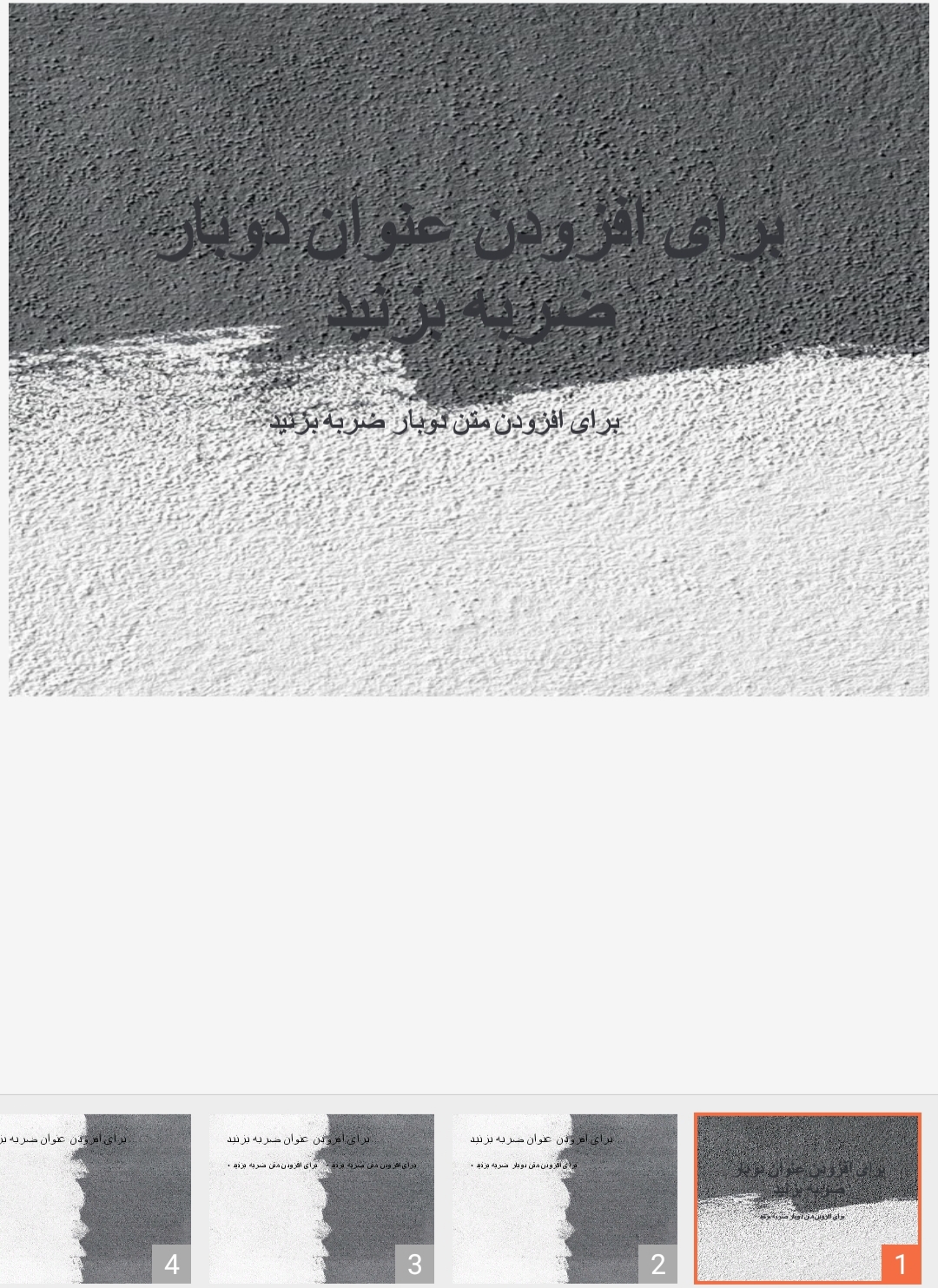Switch to slide 3 thumbnail

(321, 1197)
